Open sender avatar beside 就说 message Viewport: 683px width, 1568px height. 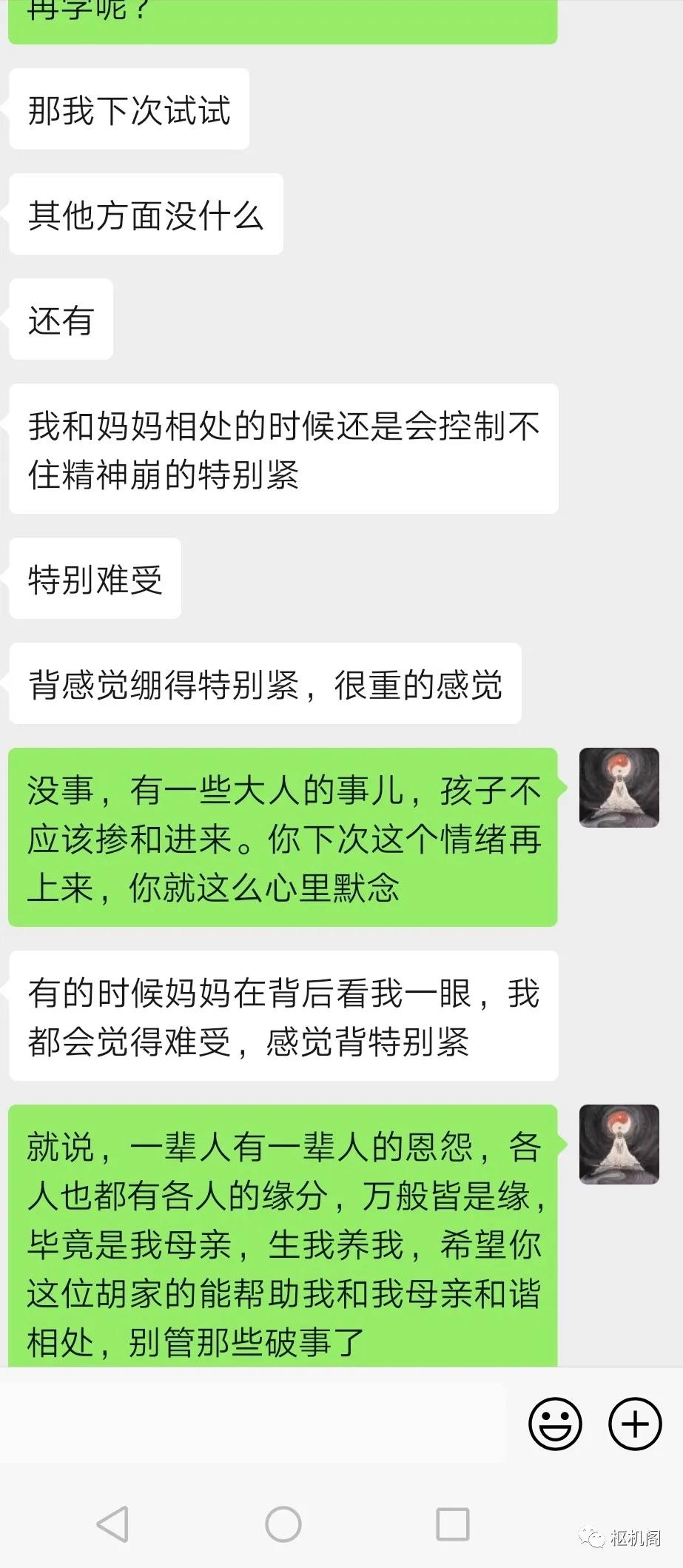click(x=619, y=1144)
